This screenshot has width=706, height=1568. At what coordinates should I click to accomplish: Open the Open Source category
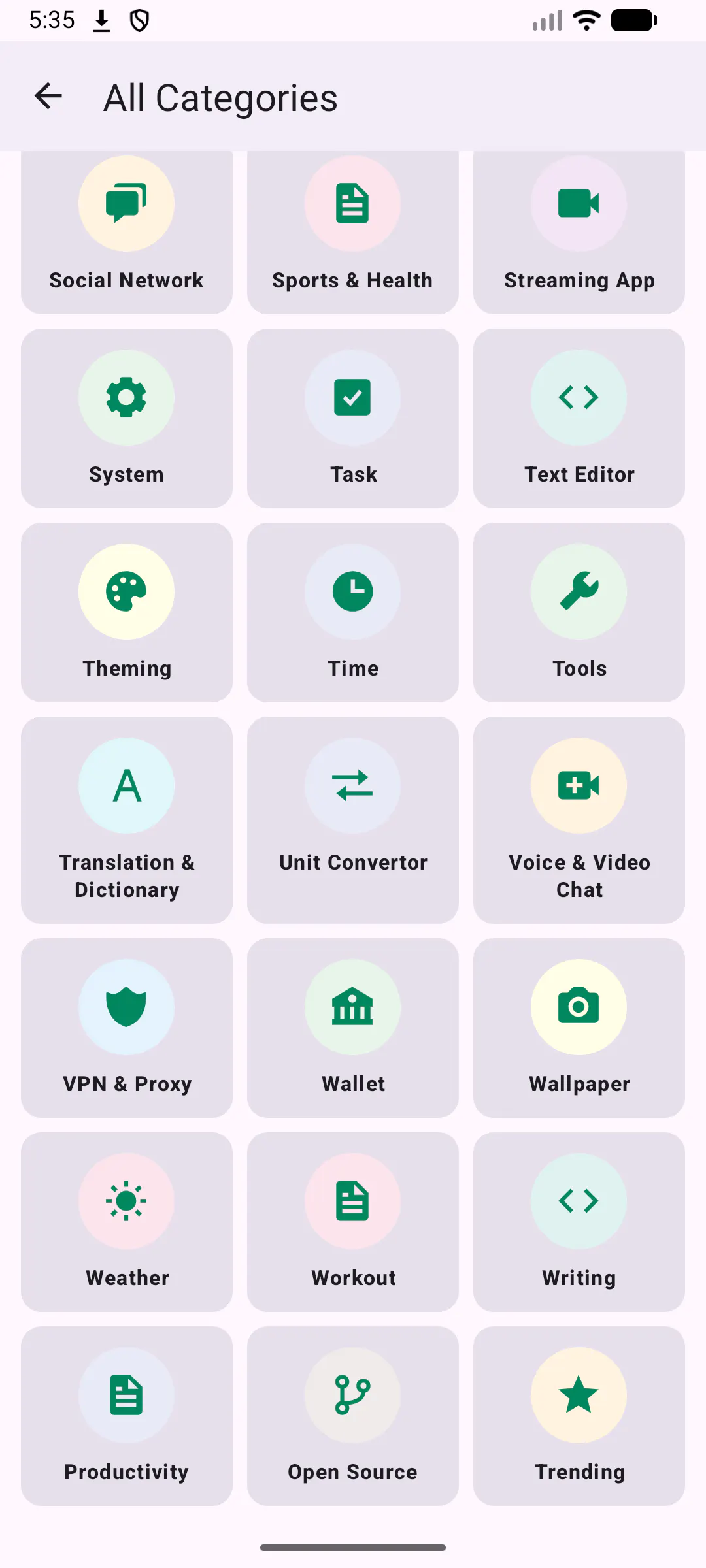(353, 1416)
